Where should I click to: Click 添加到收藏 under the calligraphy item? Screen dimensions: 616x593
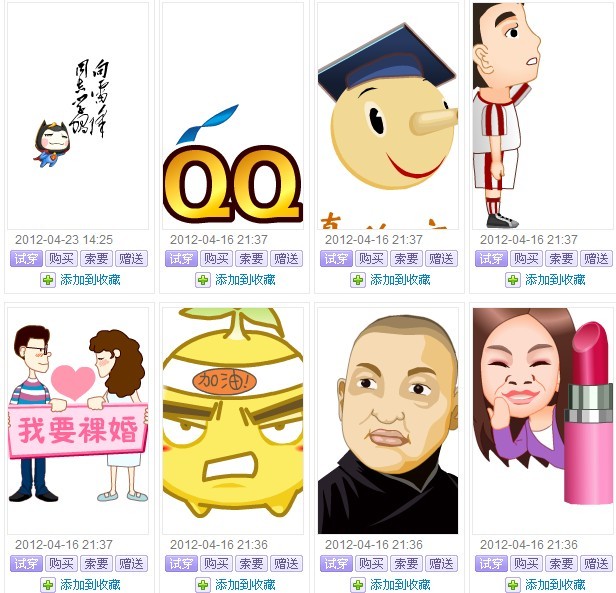[89, 280]
